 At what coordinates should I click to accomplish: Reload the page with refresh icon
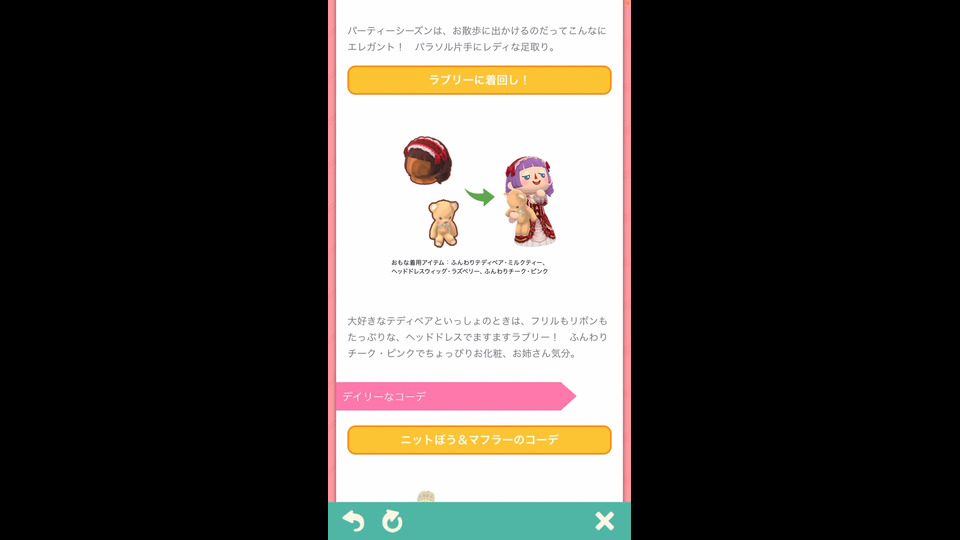click(392, 520)
